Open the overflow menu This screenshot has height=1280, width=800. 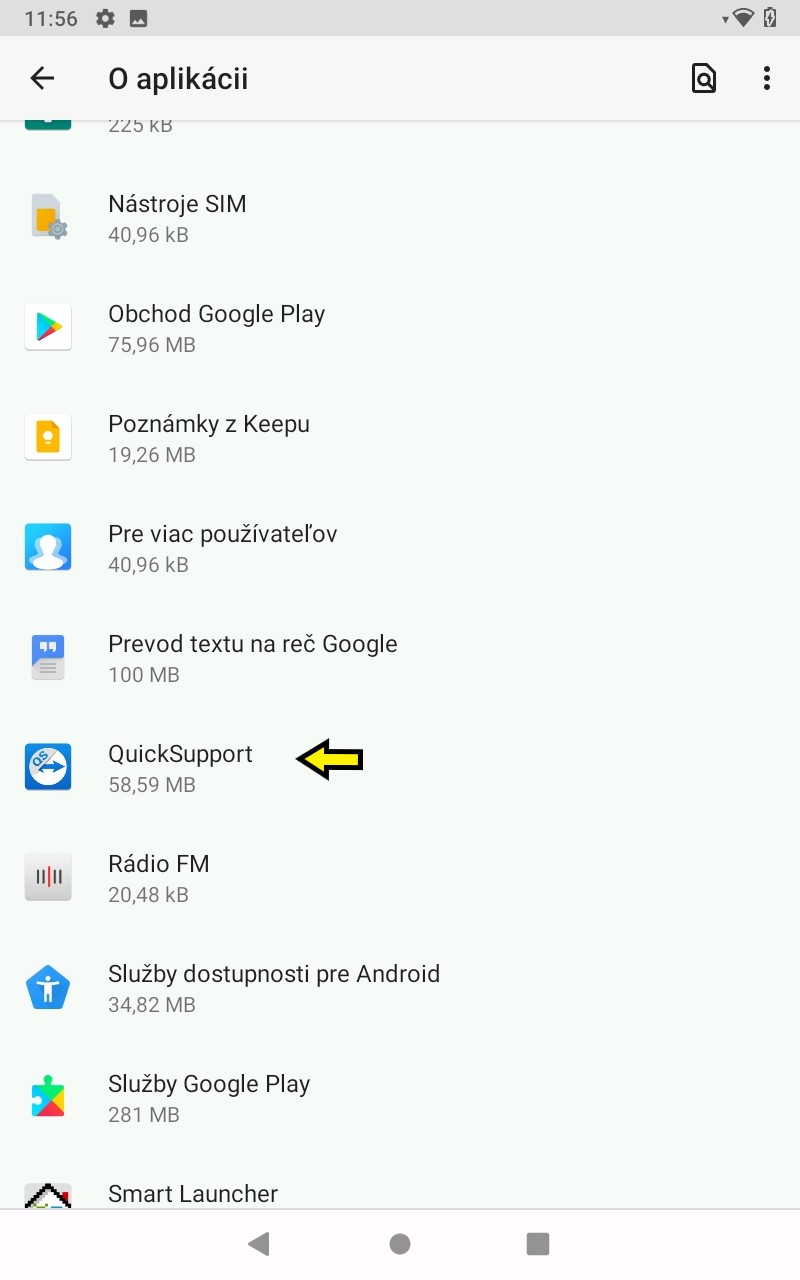click(x=766, y=78)
